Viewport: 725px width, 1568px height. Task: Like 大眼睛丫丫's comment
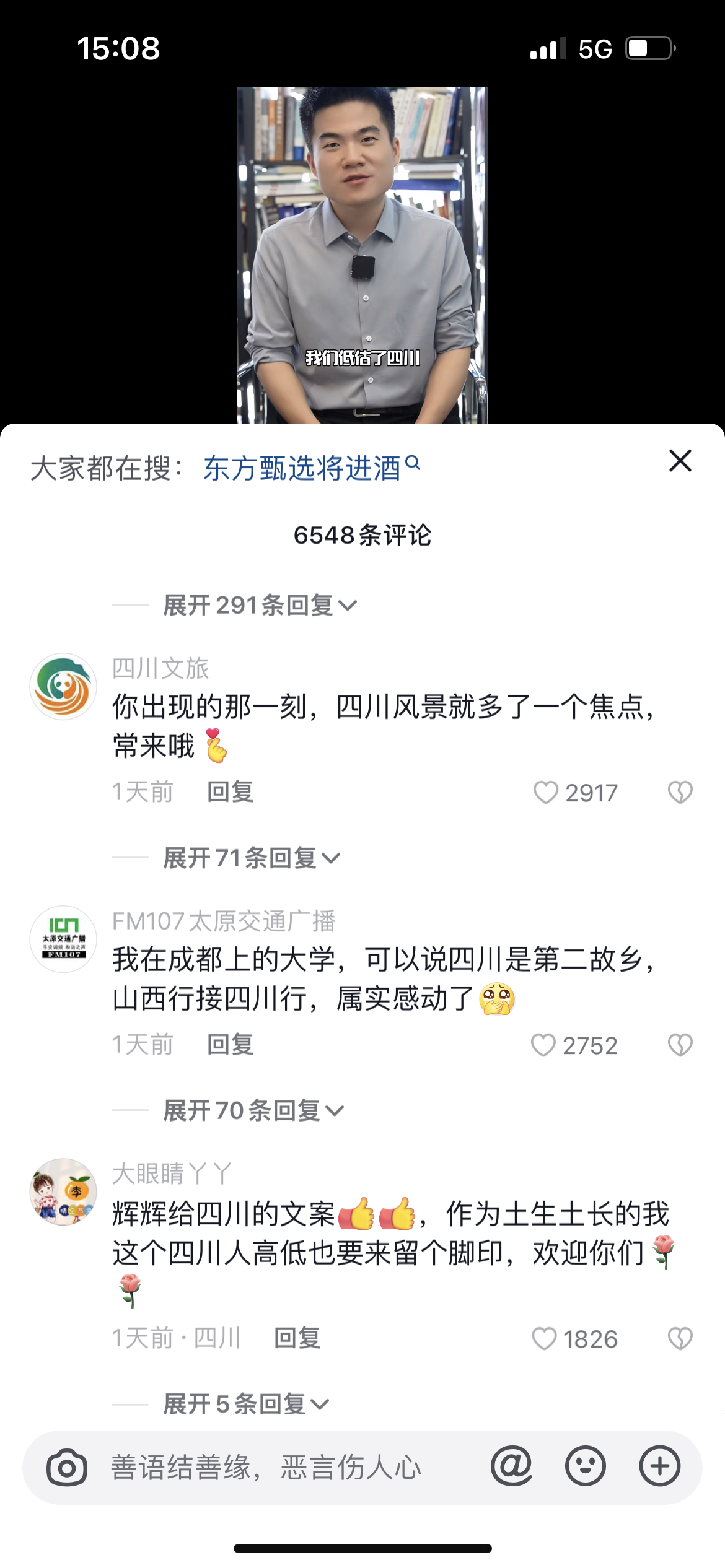point(544,1339)
